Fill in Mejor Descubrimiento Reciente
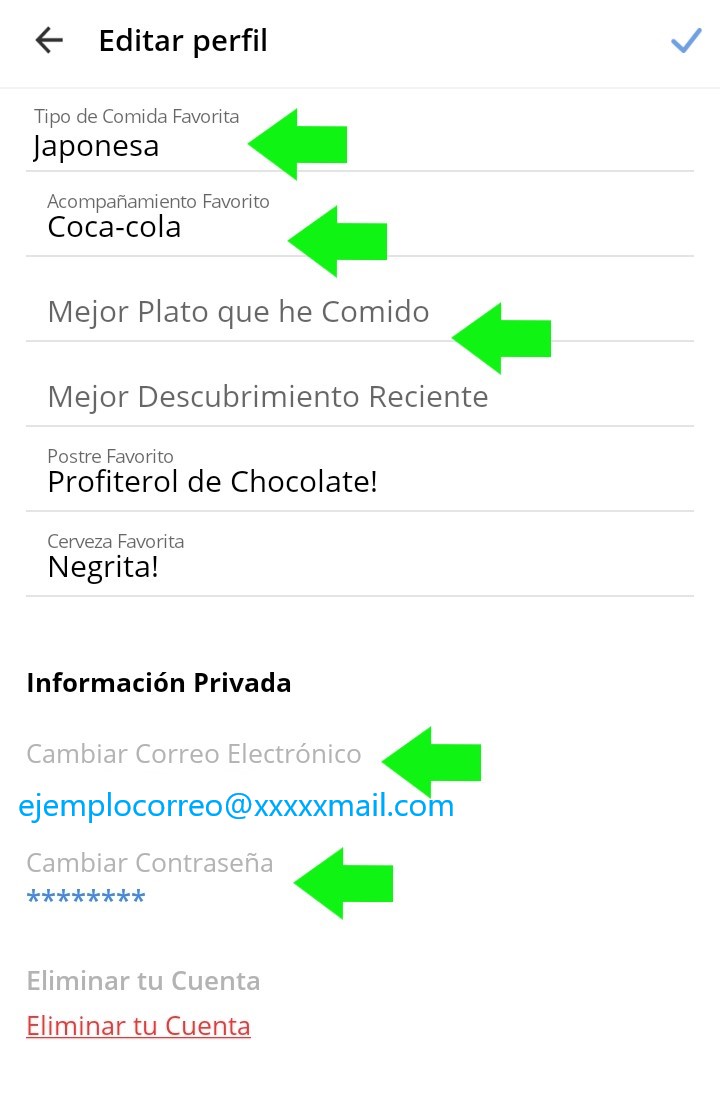720x1105 pixels. 268,397
